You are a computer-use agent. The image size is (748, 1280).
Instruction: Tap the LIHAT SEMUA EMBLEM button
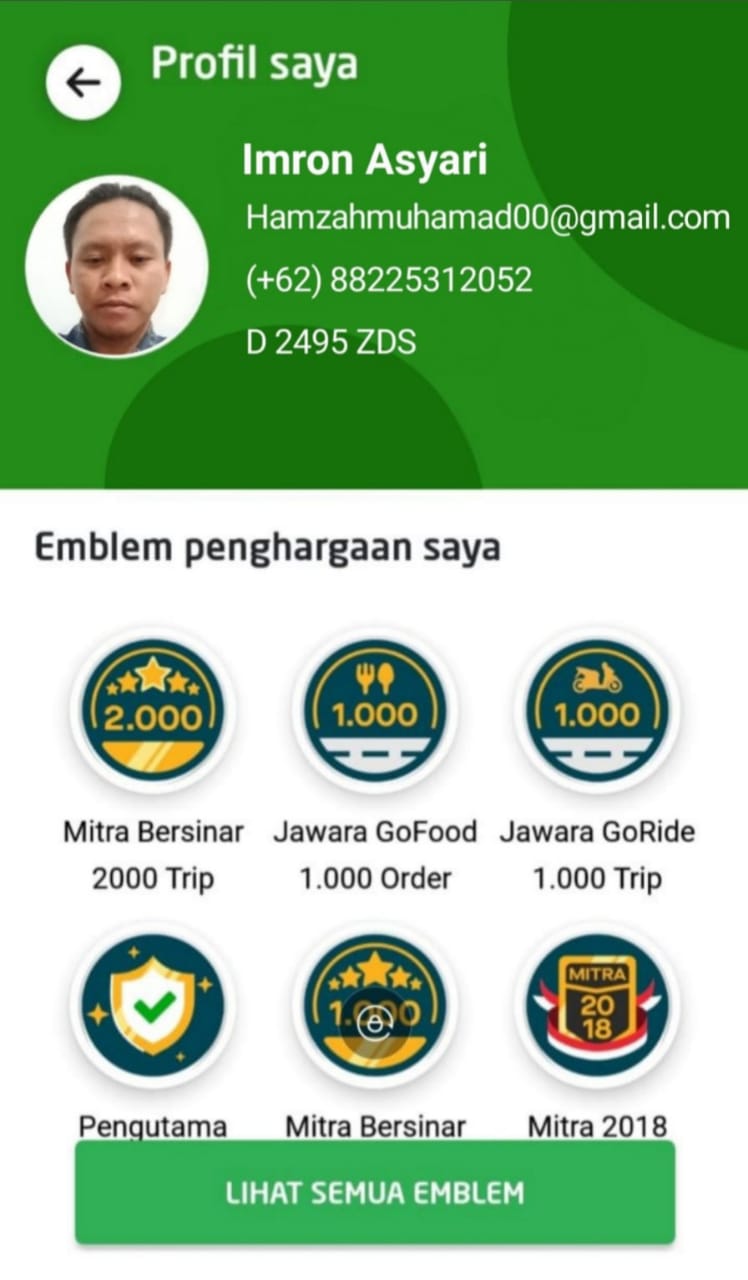tap(374, 1192)
